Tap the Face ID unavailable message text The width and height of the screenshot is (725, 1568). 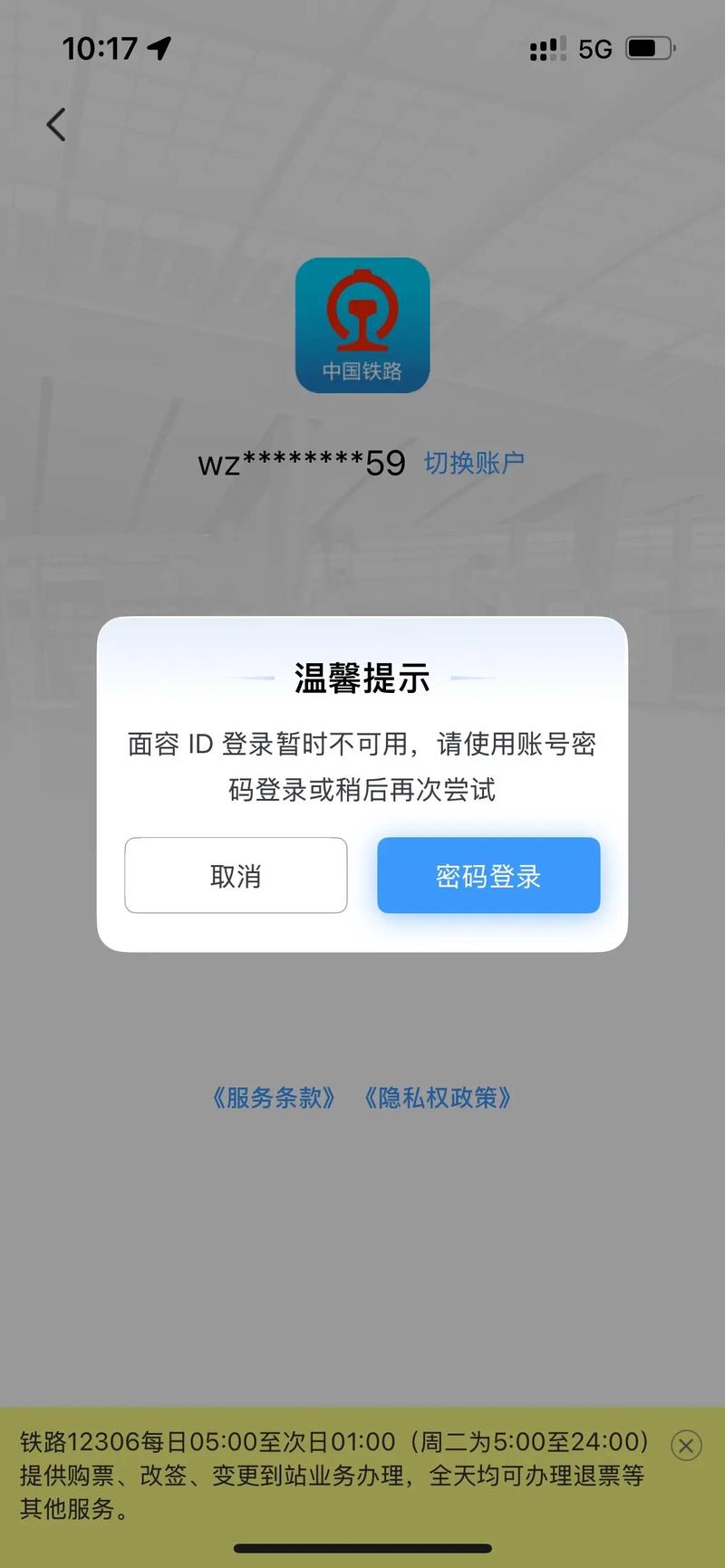click(x=362, y=765)
